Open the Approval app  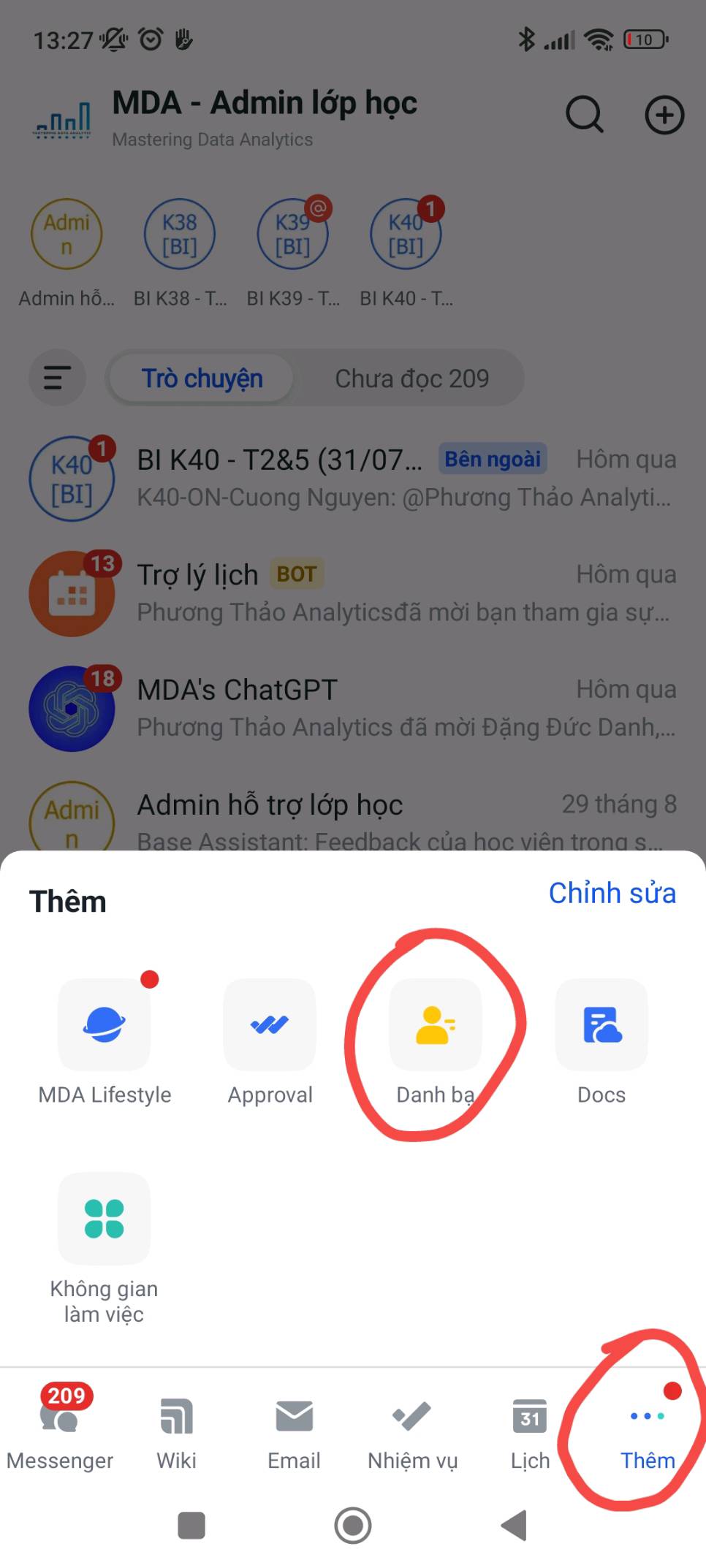(270, 1025)
